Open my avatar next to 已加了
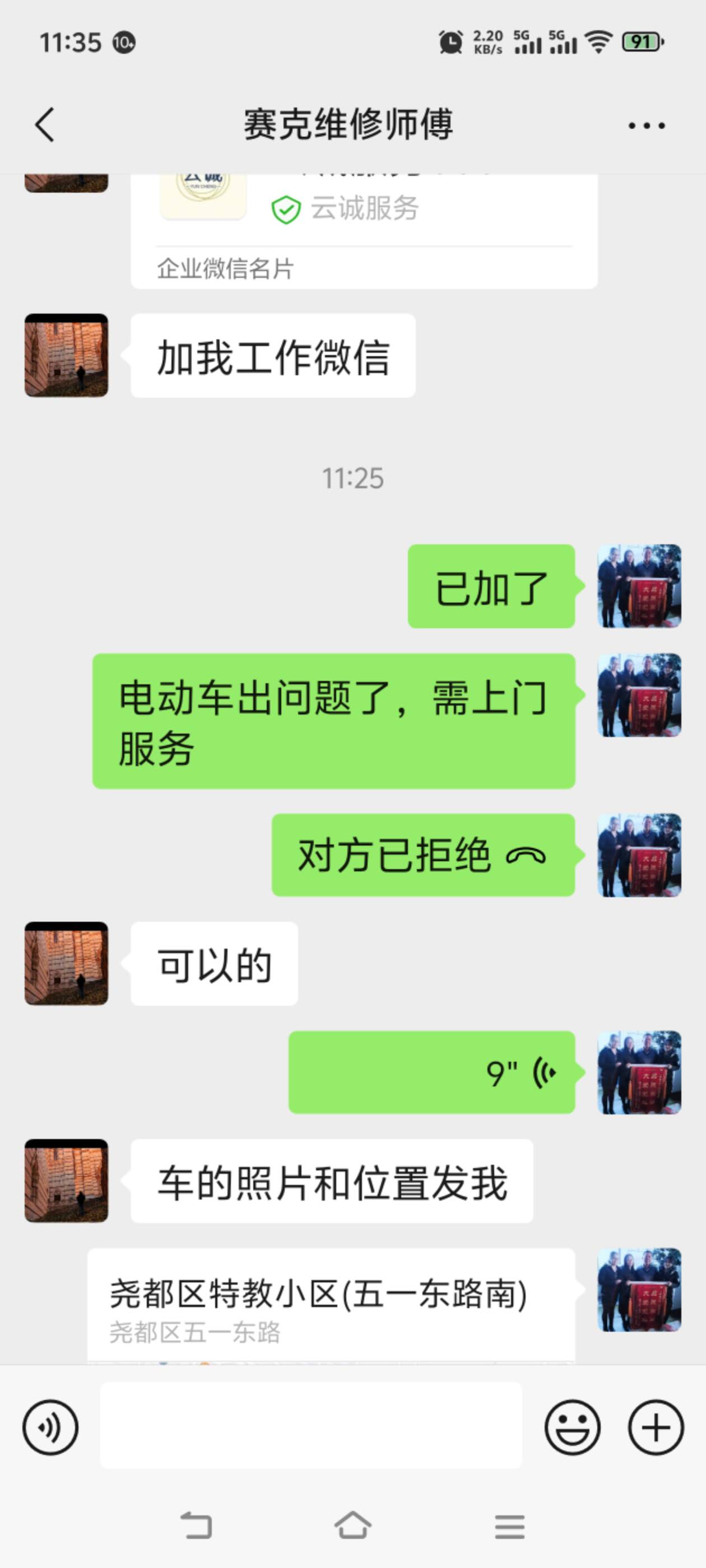This screenshot has height=1568, width=706. pos(638,586)
